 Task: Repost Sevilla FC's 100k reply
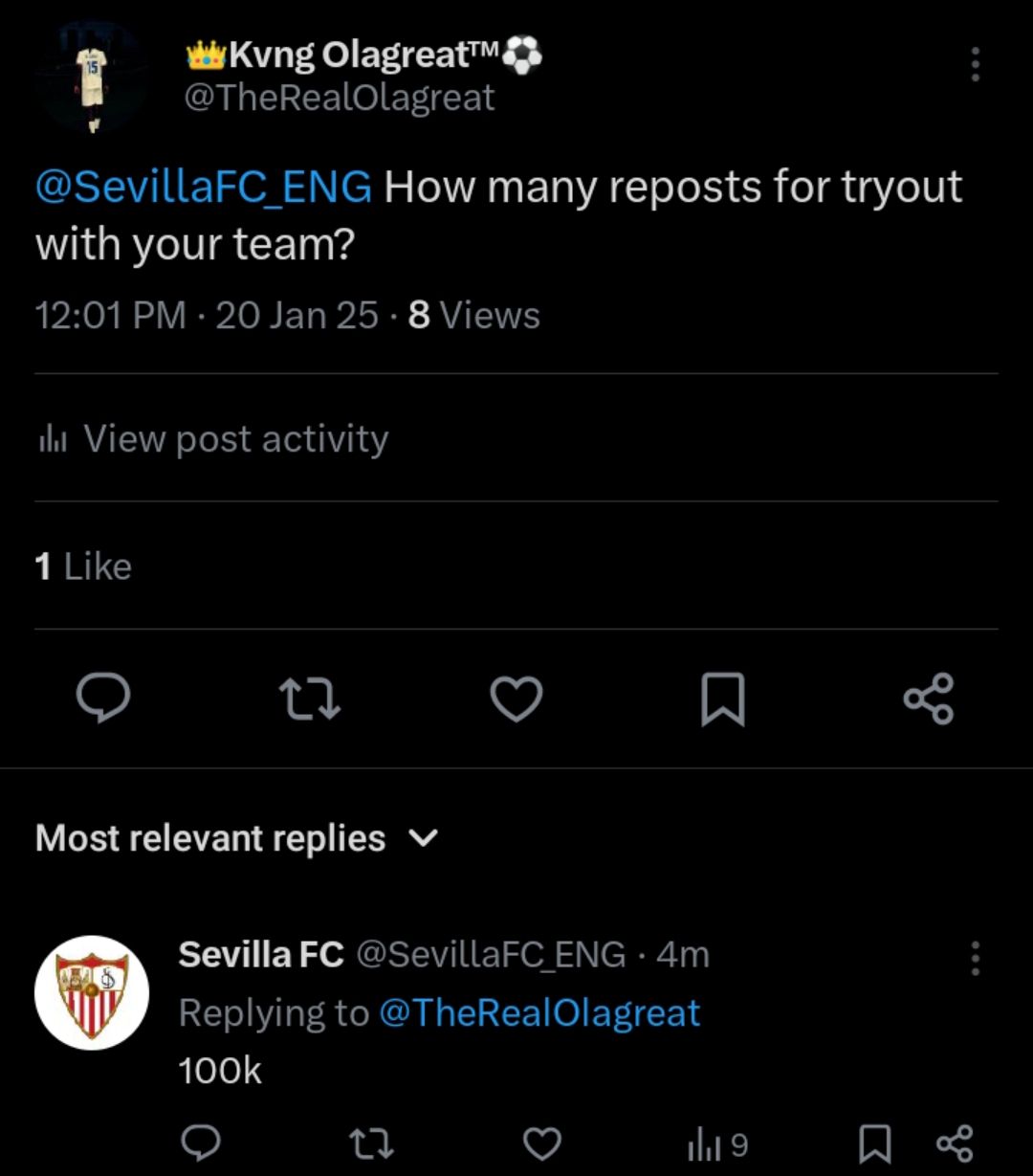371,1143
